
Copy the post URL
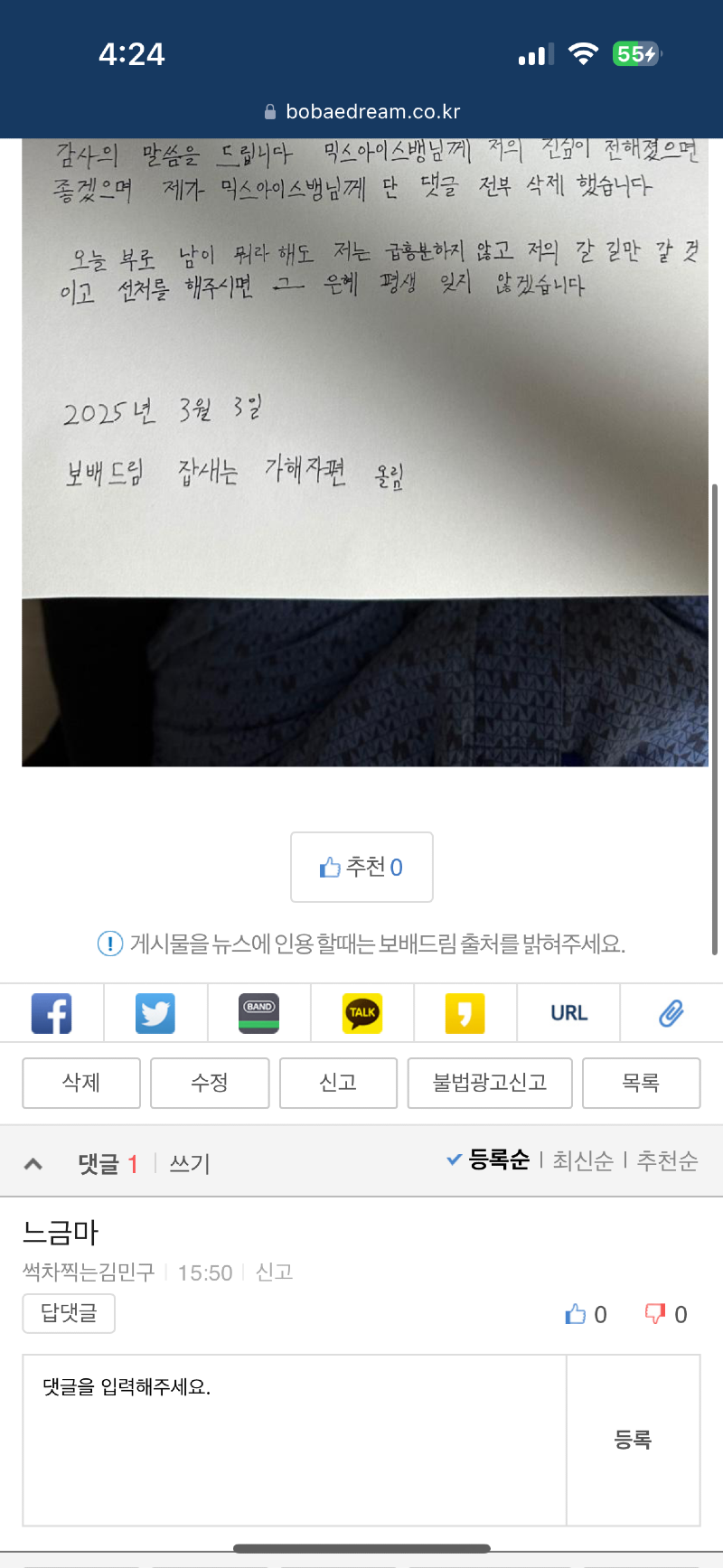coord(568,1013)
